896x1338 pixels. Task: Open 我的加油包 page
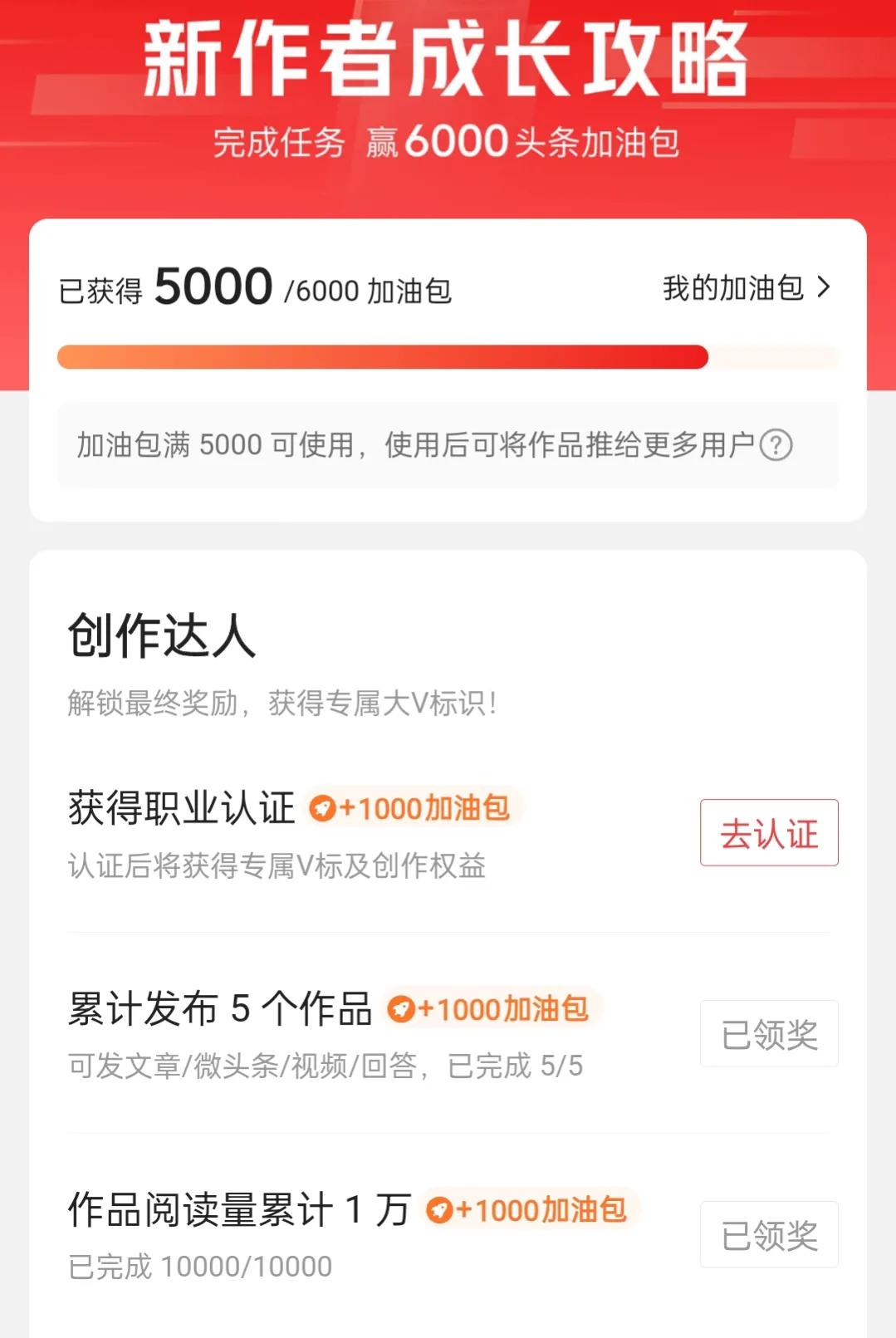point(731,287)
